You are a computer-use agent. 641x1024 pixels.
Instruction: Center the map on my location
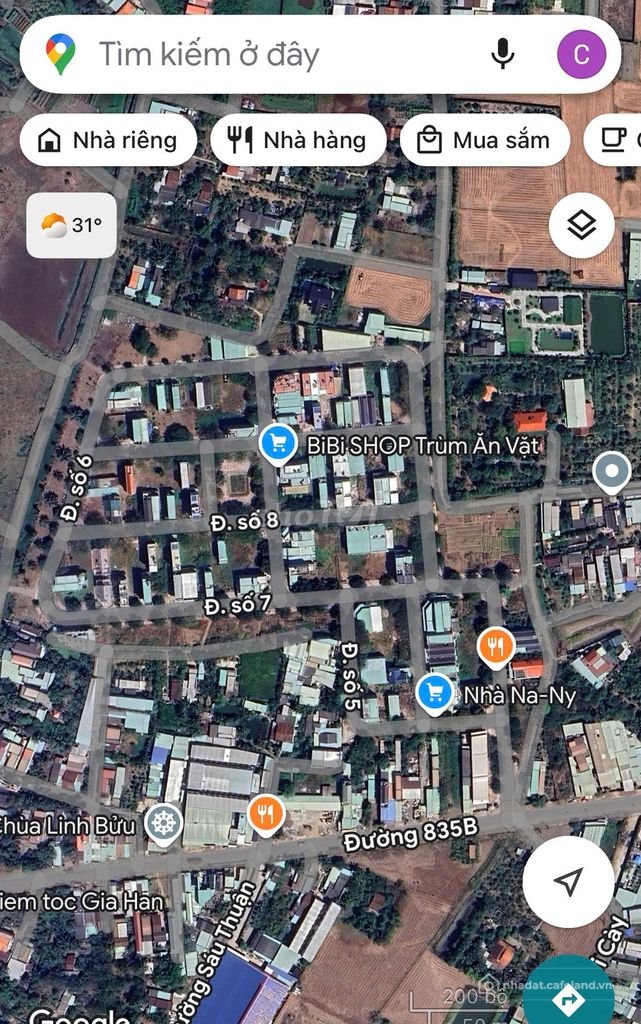[568, 881]
